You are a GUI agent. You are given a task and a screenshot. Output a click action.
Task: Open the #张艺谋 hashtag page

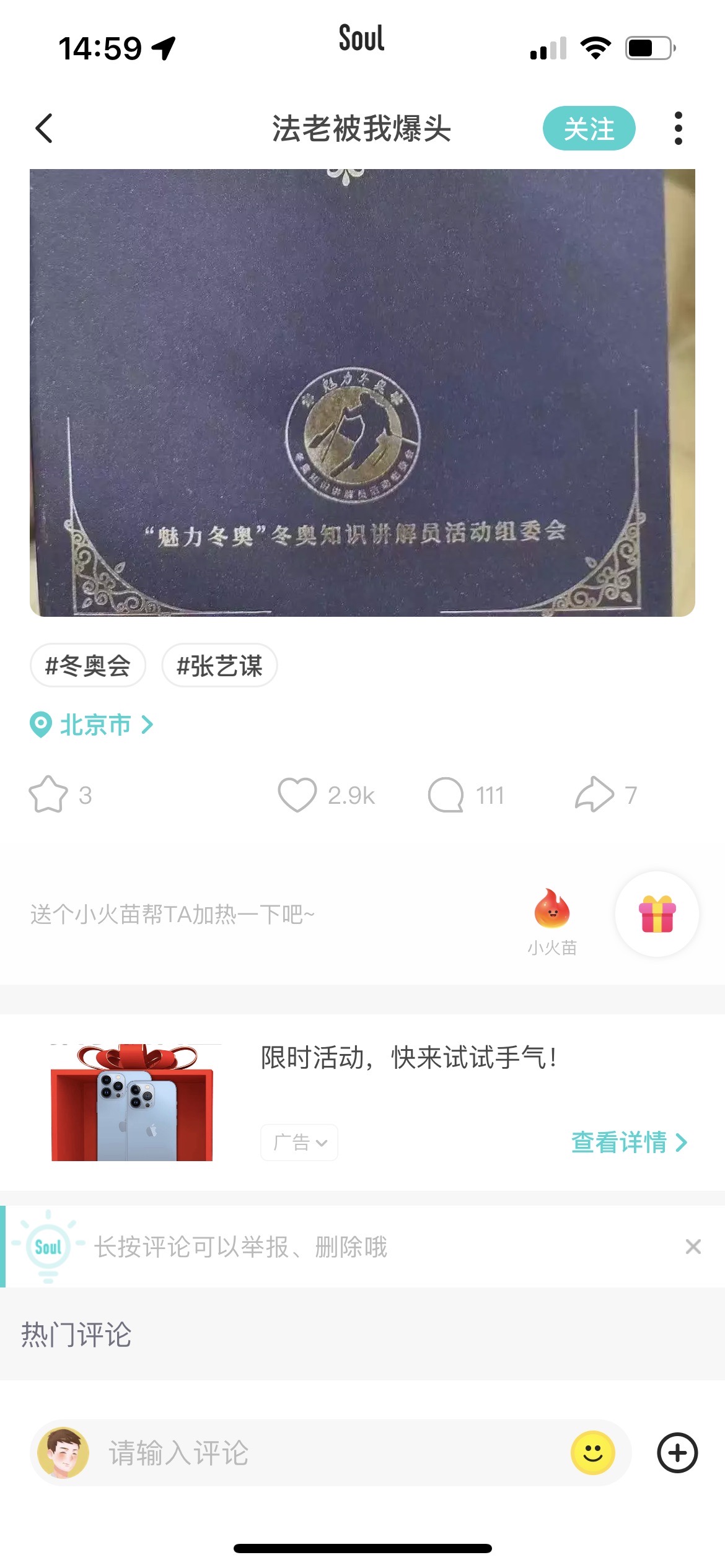point(220,665)
